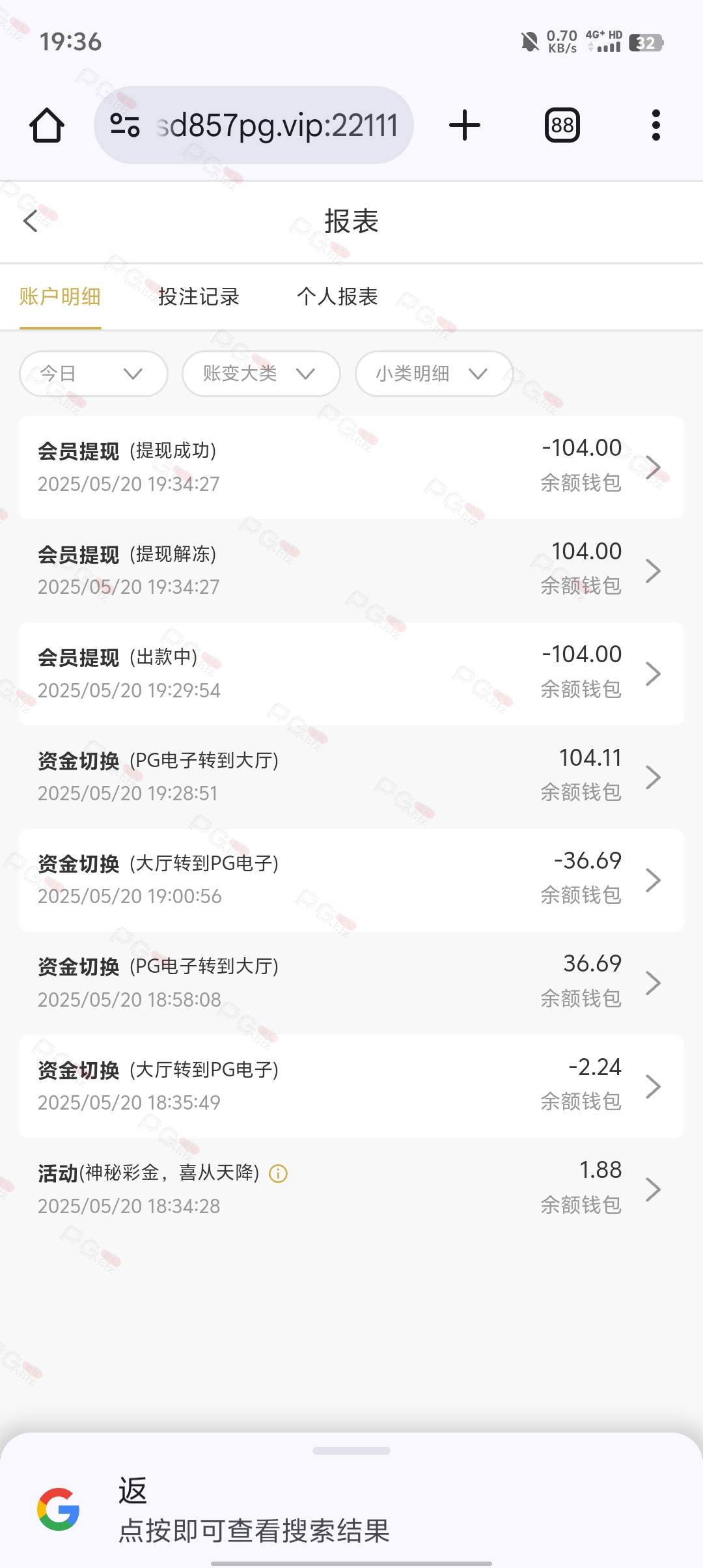
Task: View the 88 open tabs
Action: point(562,125)
